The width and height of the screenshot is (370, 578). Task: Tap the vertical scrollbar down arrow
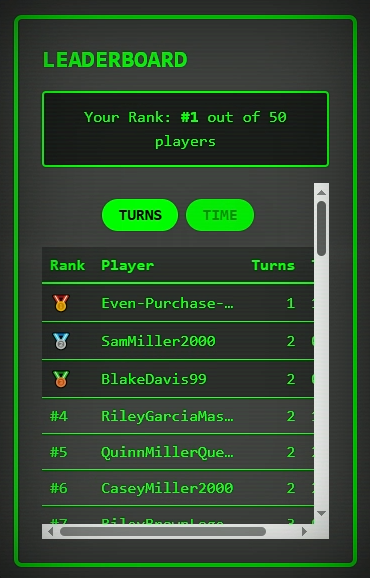[321, 513]
